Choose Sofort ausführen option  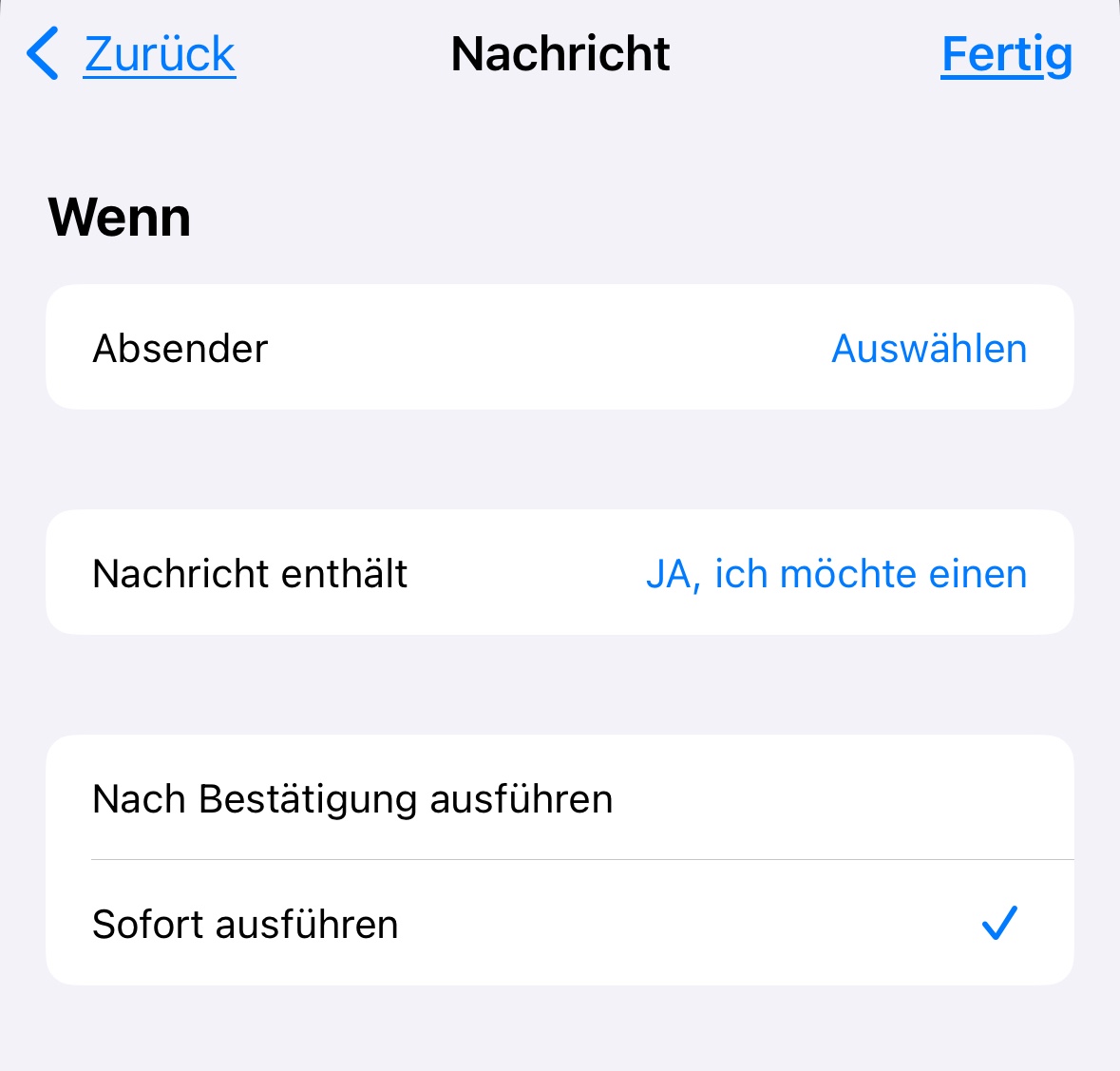[560, 923]
